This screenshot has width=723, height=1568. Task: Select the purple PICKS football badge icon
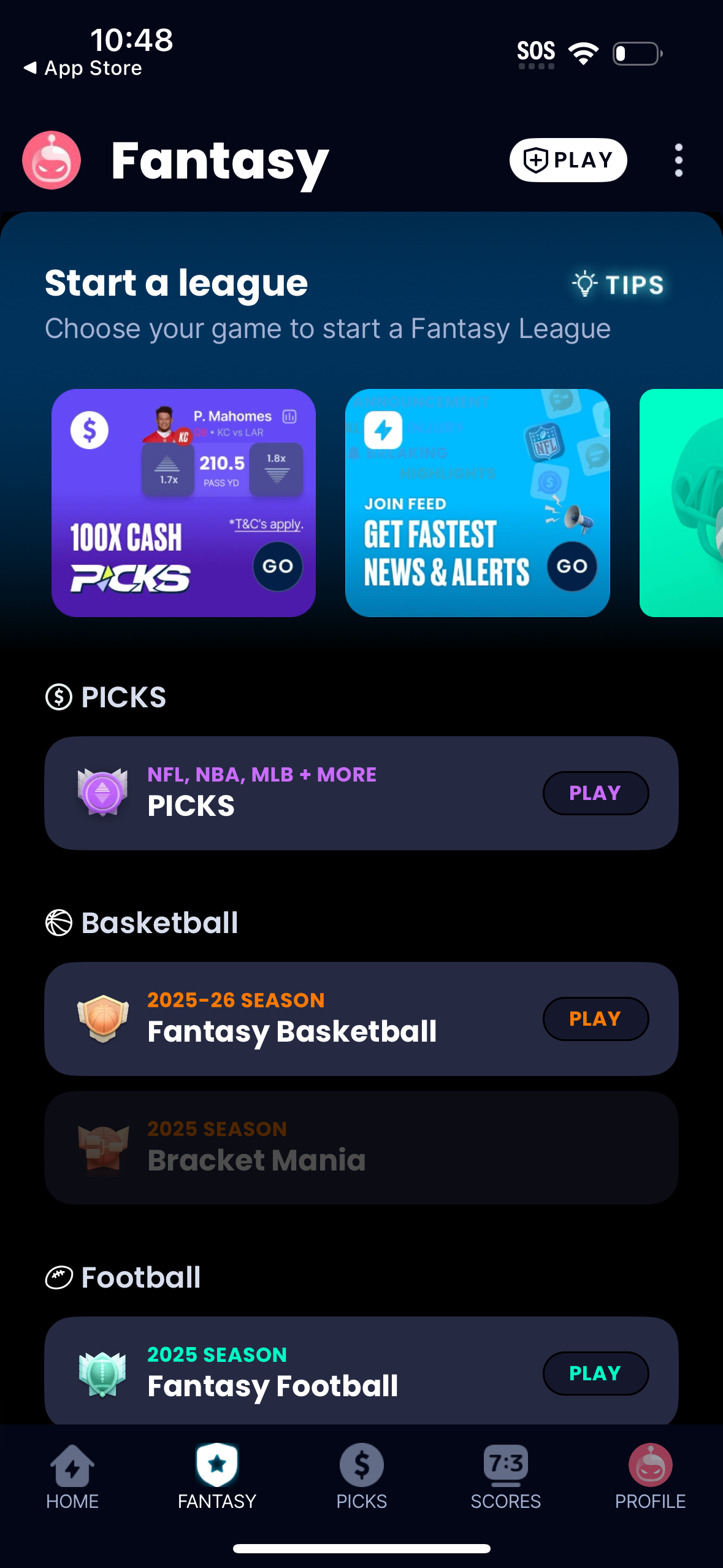tap(102, 792)
